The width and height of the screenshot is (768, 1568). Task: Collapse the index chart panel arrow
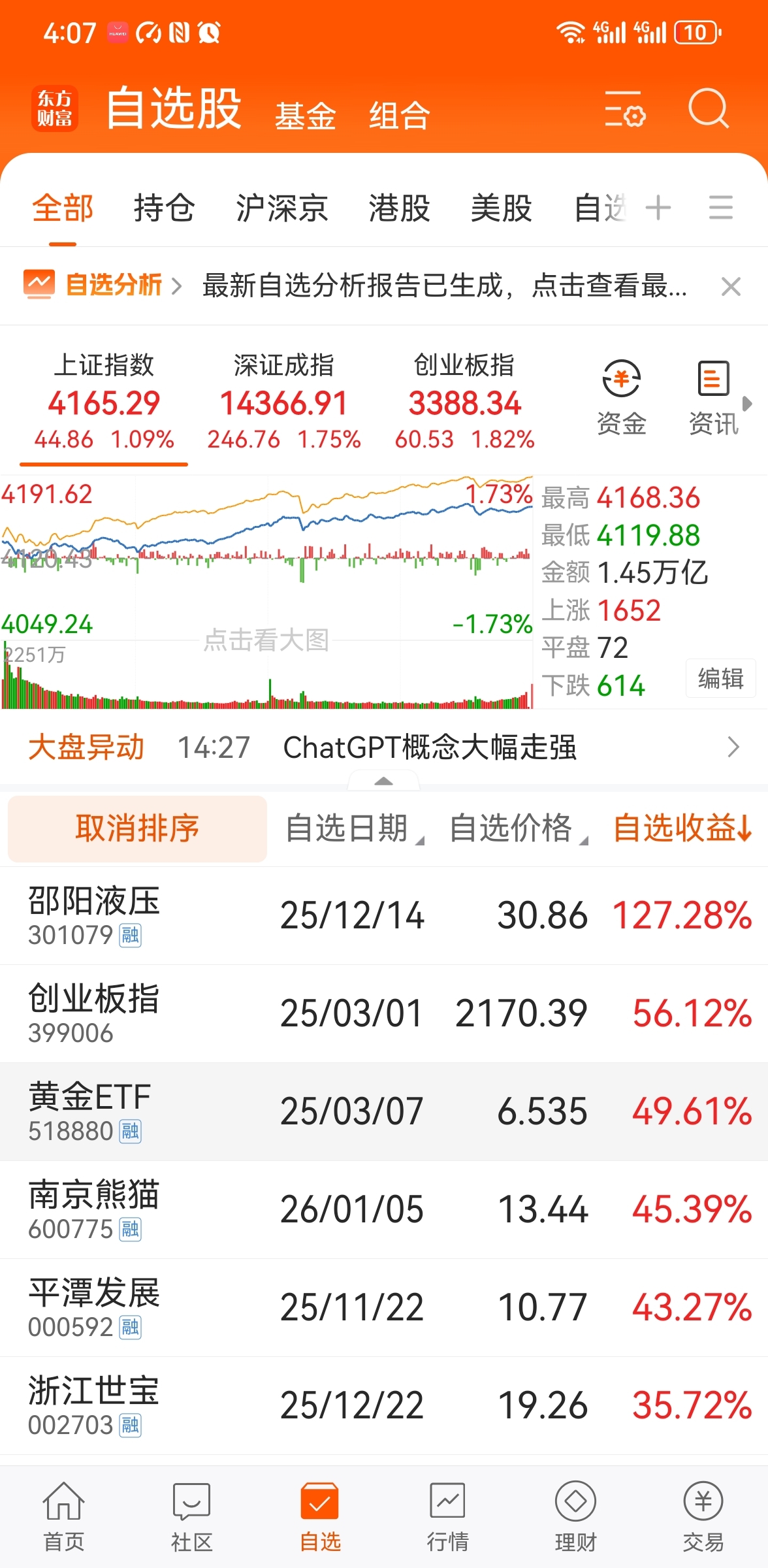384,781
